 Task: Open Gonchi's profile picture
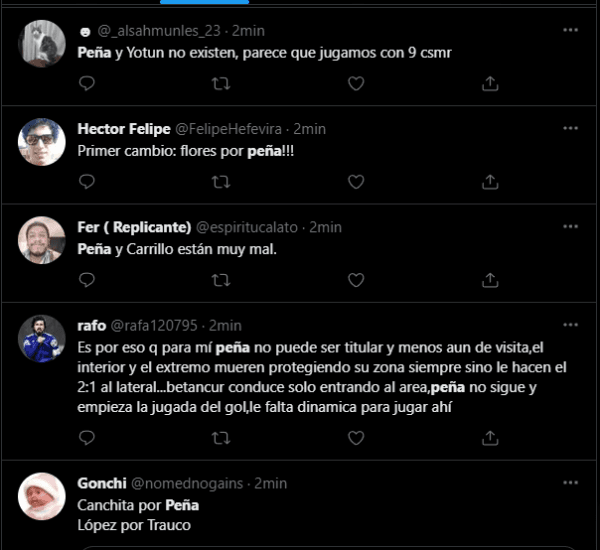[42, 494]
